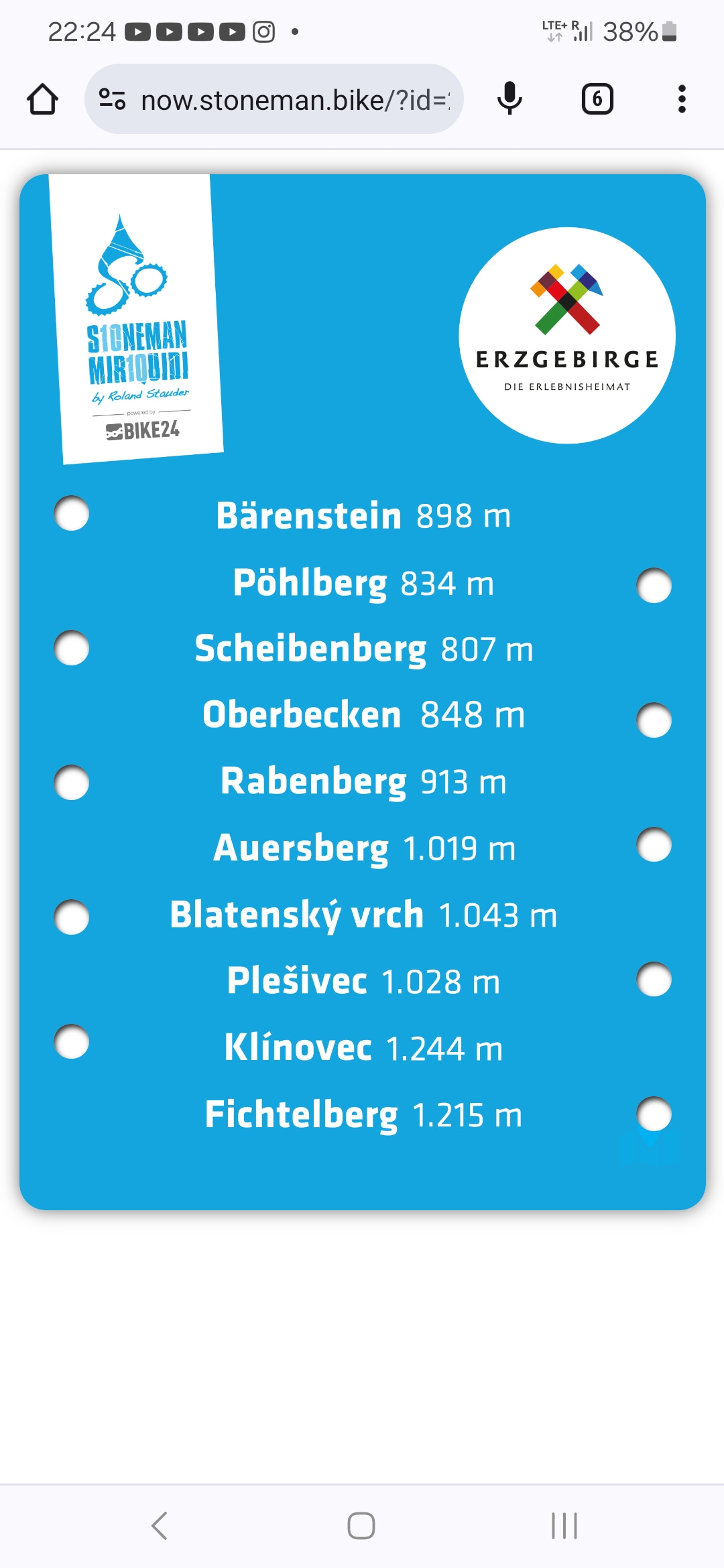This screenshot has width=724, height=1568.
Task: Go to the browser home page
Action: point(42,99)
